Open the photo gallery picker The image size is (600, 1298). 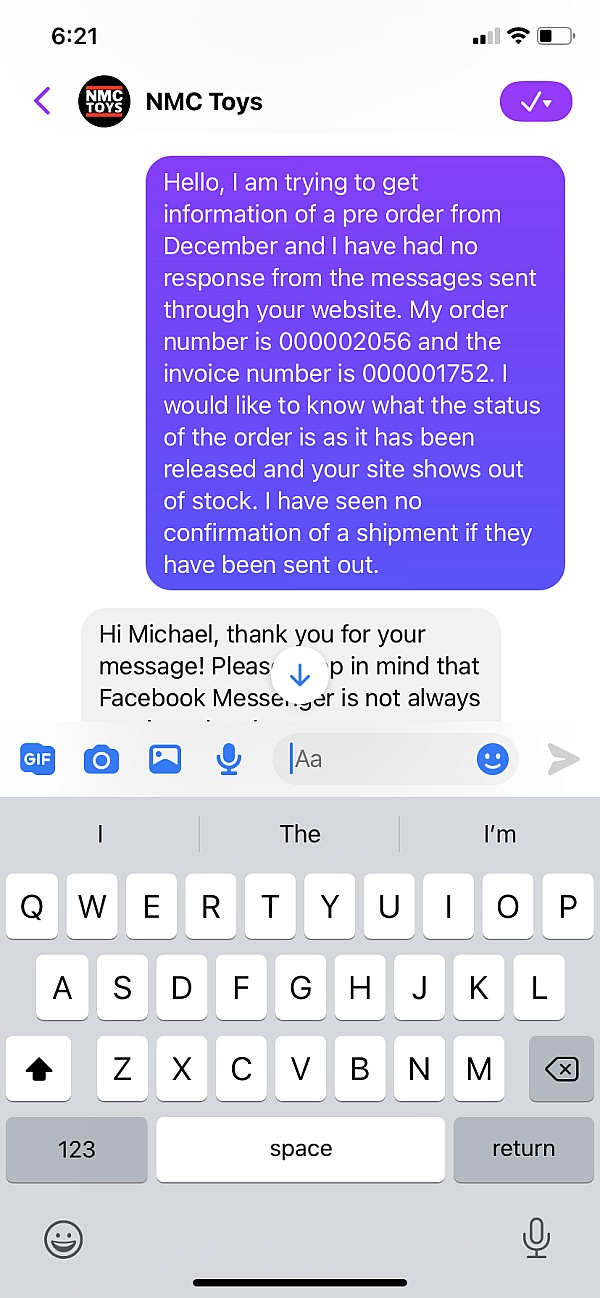click(x=165, y=760)
